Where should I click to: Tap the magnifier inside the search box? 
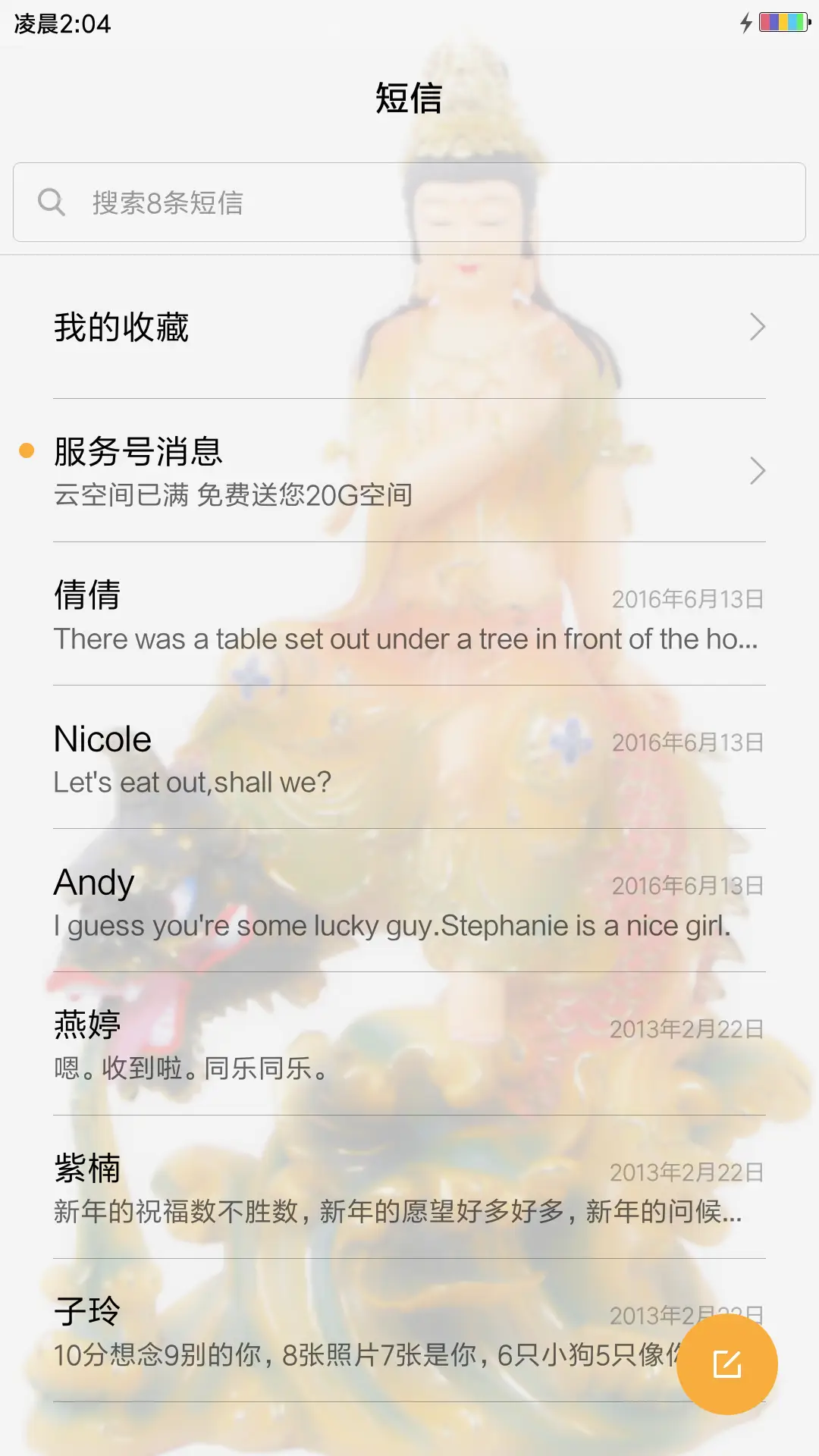(51, 202)
